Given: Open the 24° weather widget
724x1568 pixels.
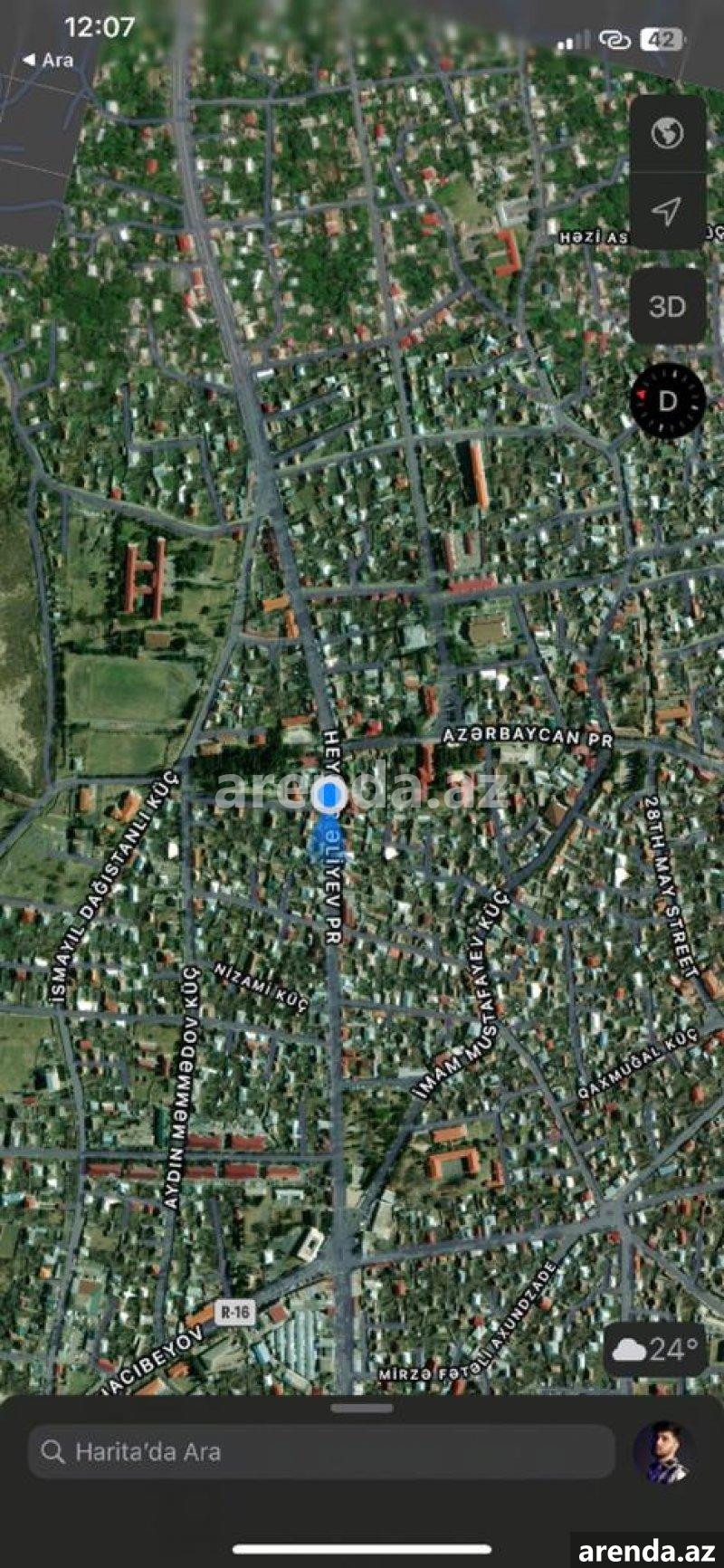Looking at the screenshot, I should click(655, 1350).
